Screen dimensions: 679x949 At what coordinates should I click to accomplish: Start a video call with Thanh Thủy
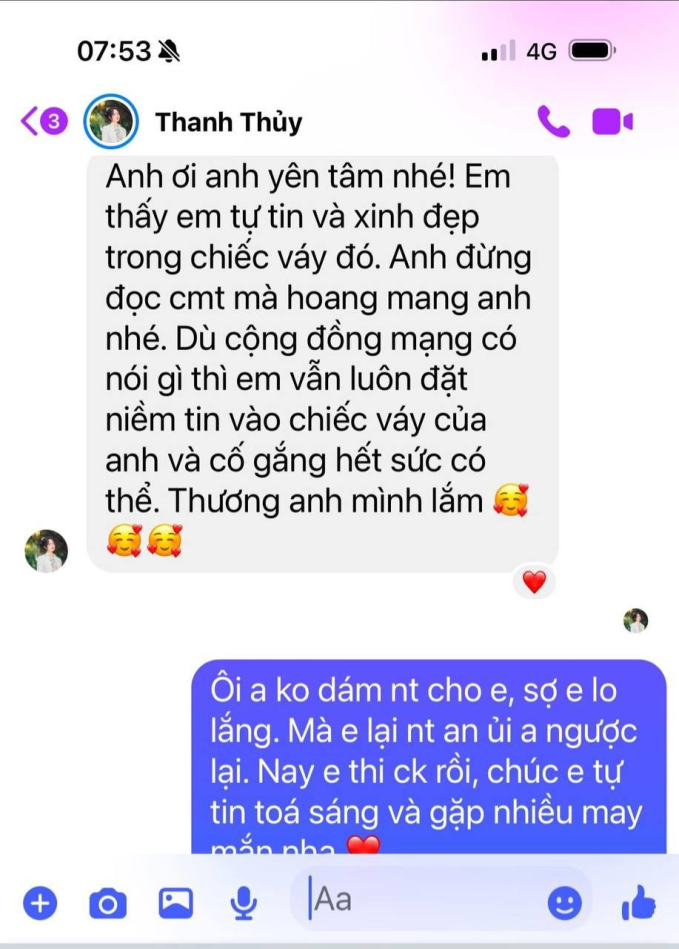(x=612, y=122)
